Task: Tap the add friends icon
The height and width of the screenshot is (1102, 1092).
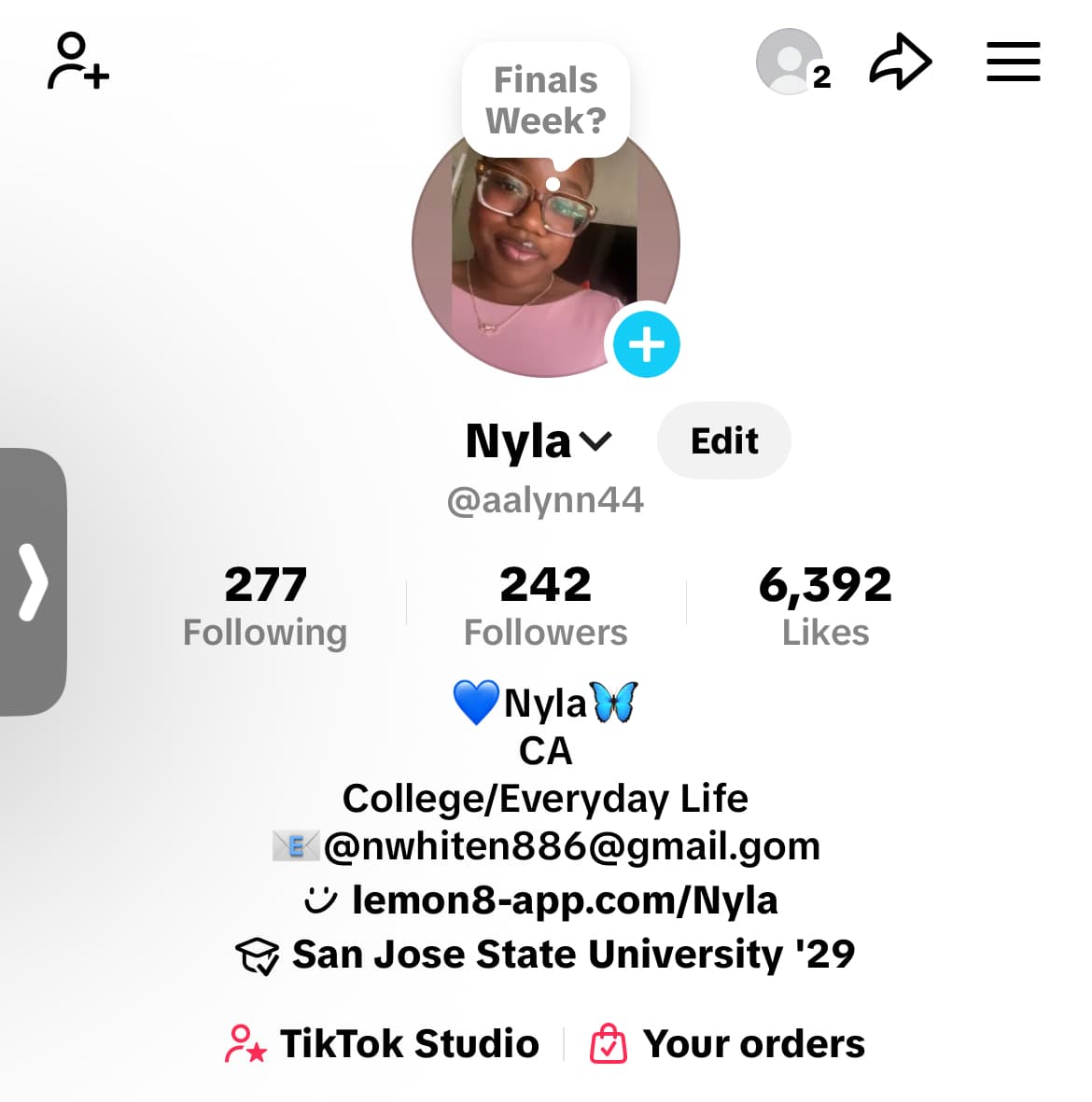Action: 78,62
